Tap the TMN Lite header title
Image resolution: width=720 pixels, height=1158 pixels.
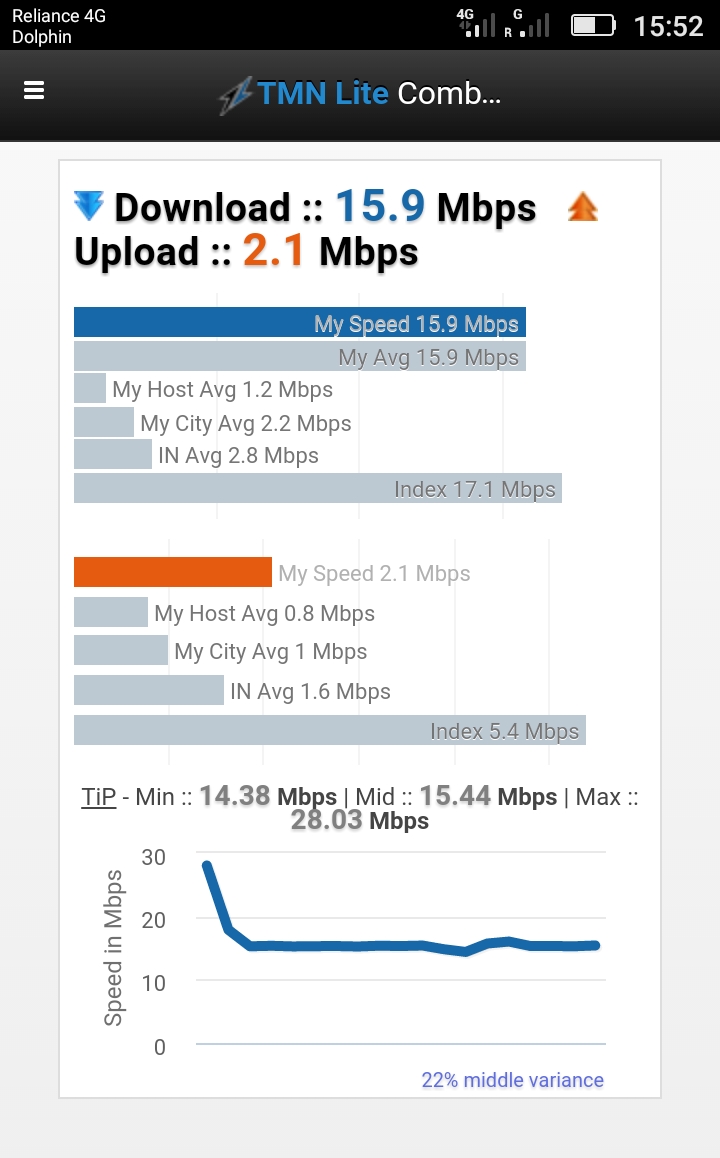pos(360,94)
